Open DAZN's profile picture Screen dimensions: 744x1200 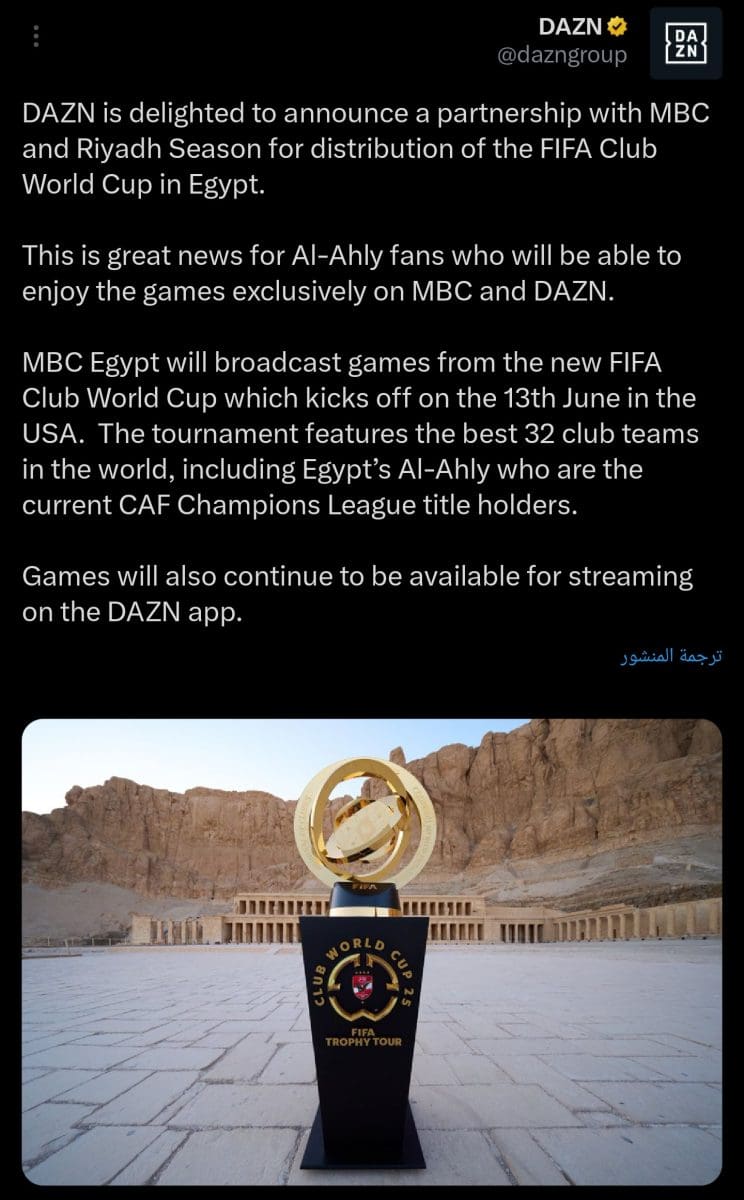(685, 43)
